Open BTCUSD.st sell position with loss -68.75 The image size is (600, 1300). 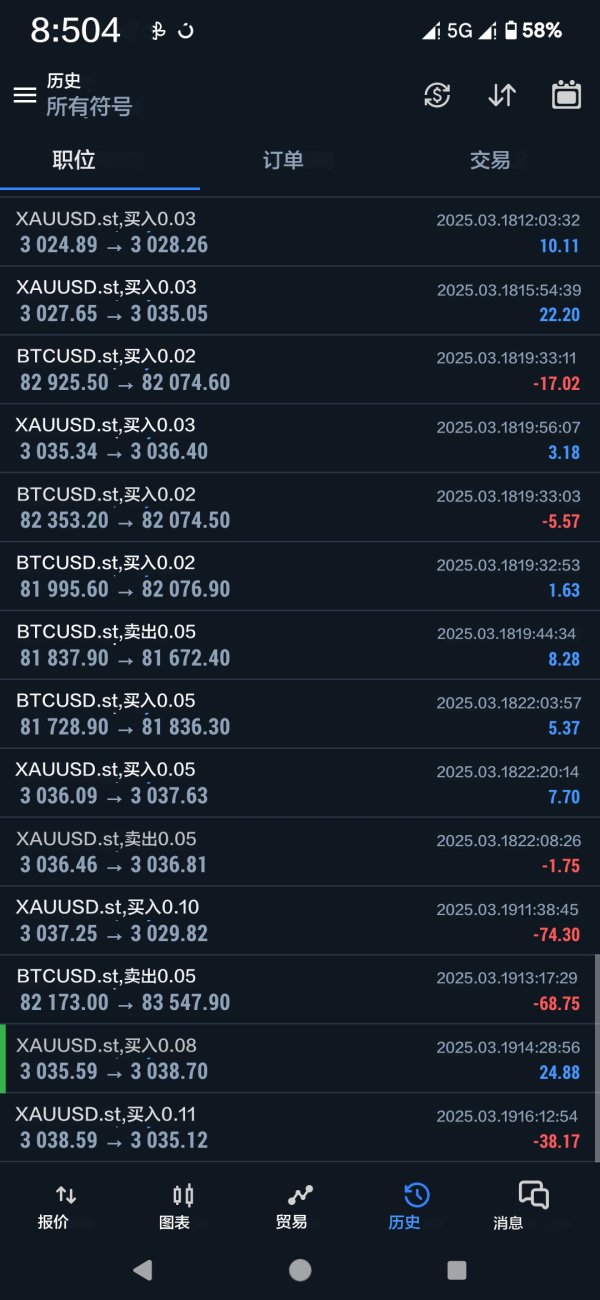pos(300,990)
